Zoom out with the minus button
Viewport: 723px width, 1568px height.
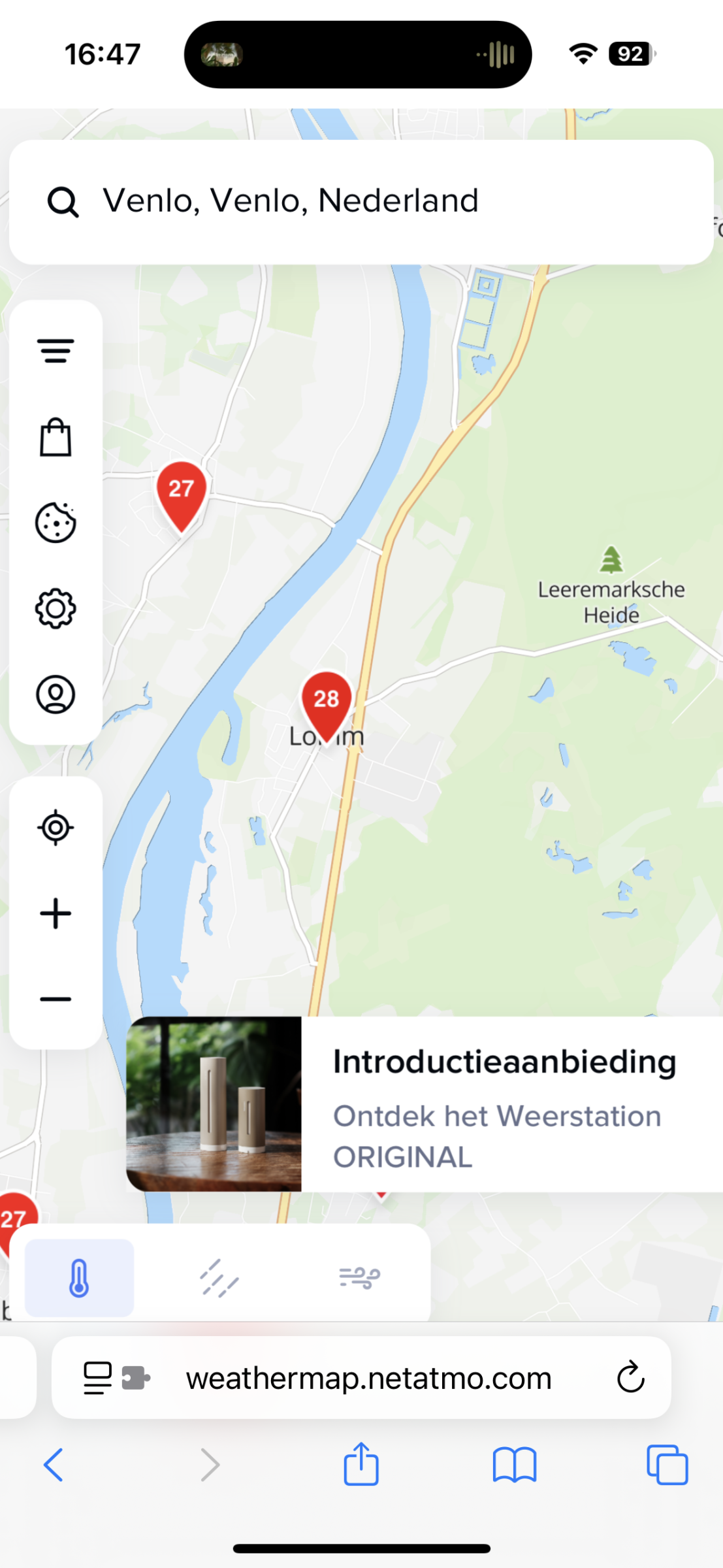[56, 999]
